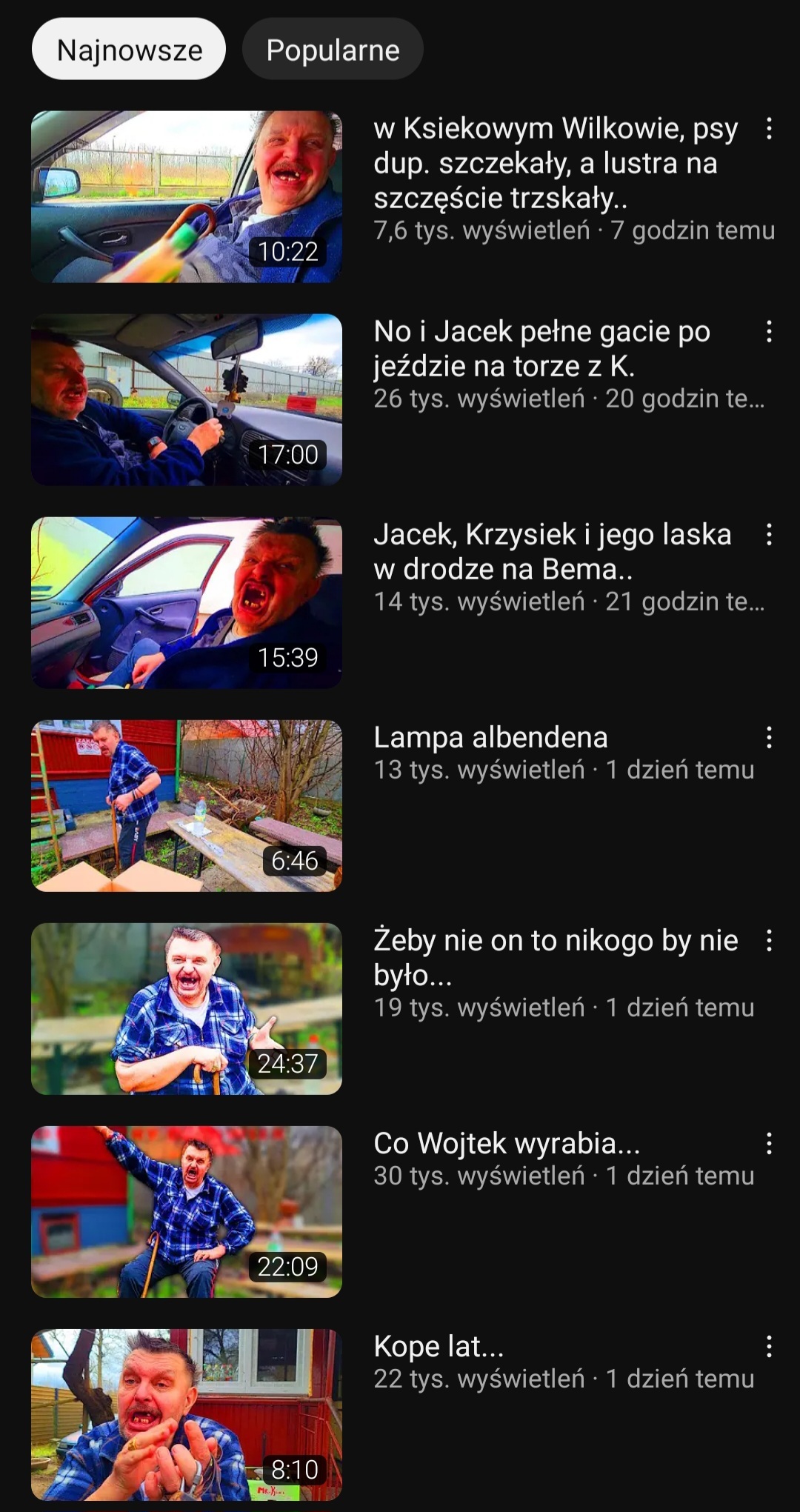The height and width of the screenshot is (1512, 800).
Task: Open more options for 'w Ksiekowym Wilkowie' video
Action: (769, 129)
